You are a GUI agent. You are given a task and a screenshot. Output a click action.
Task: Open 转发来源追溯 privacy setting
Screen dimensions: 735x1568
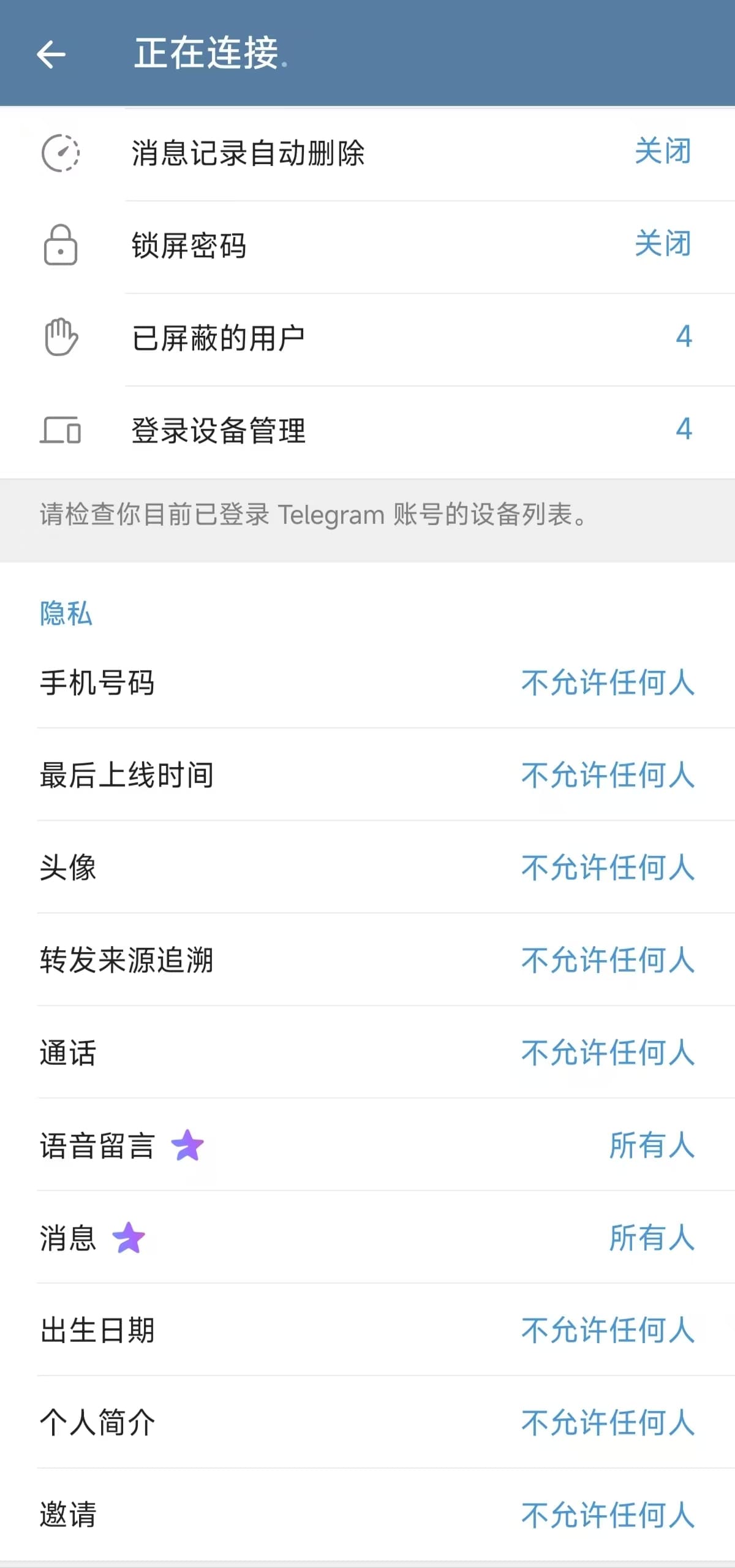(x=367, y=960)
